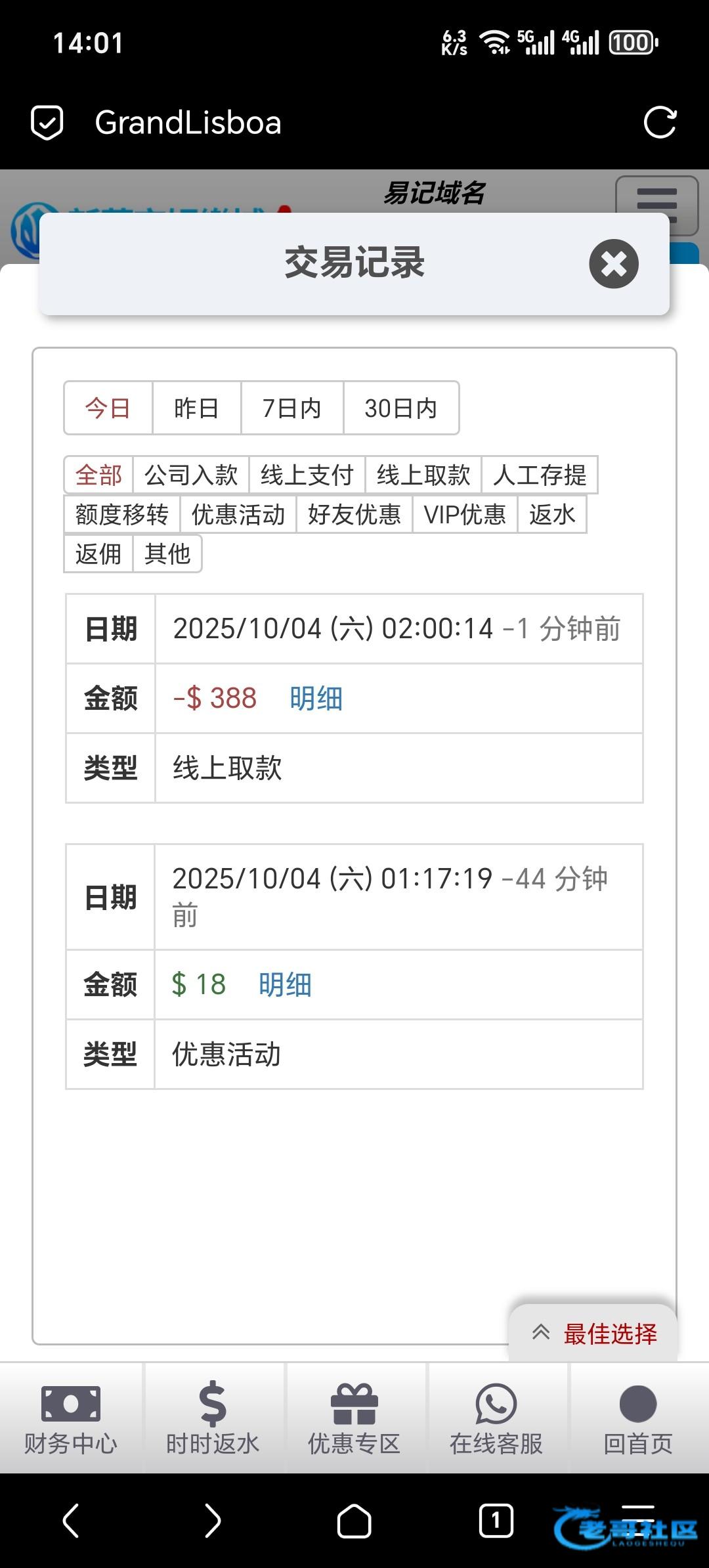Viewport: 709px width, 1568px height.
Task: Filter records by 返水
Action: tap(551, 514)
